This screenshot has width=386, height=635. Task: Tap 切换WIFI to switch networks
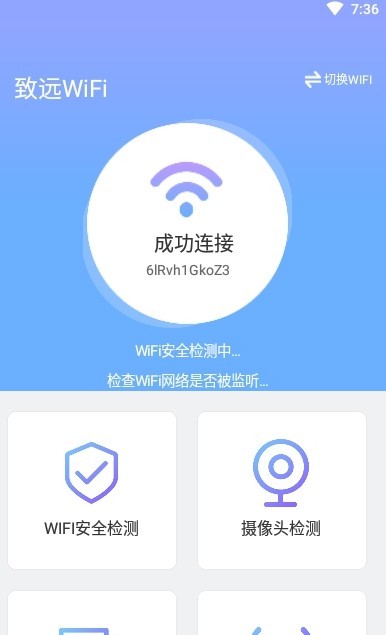coord(338,79)
